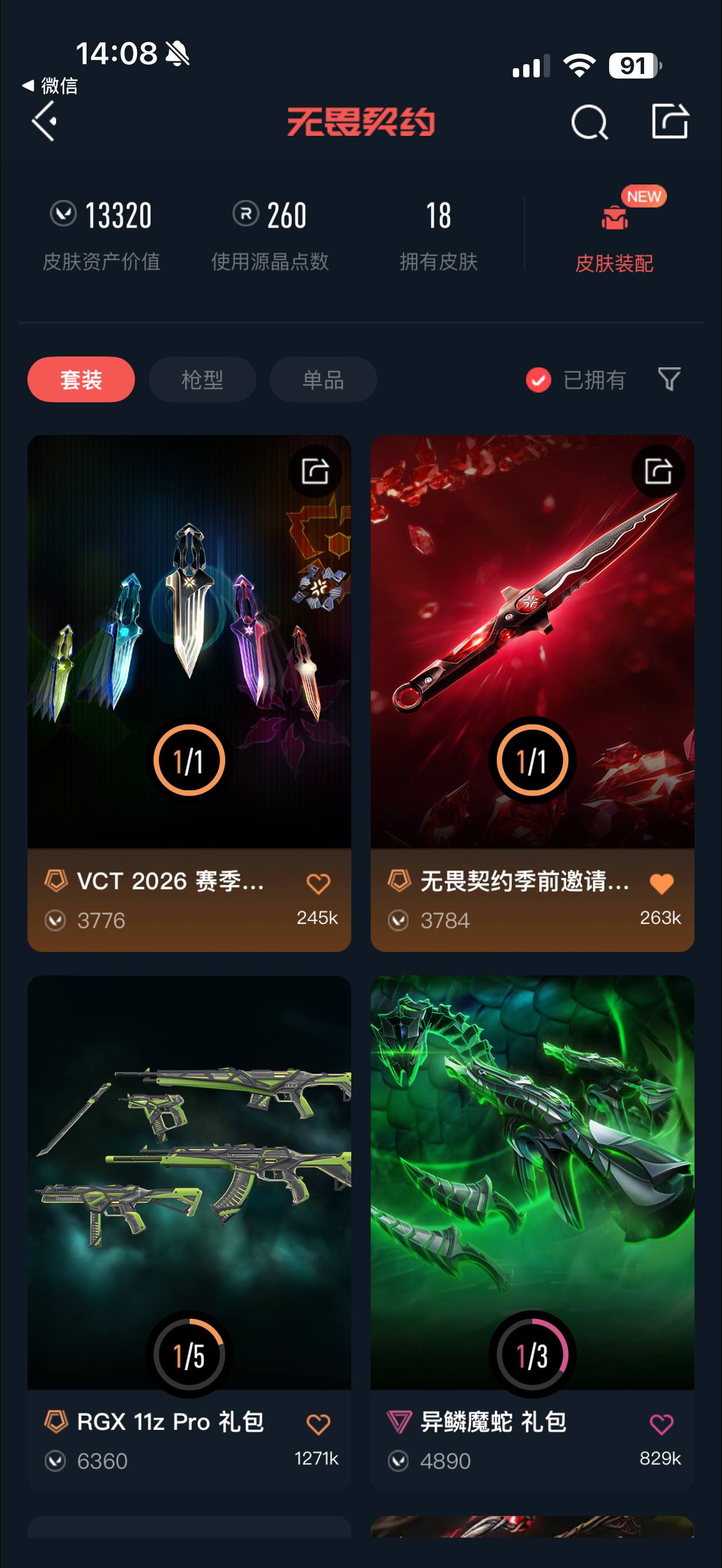Image resolution: width=722 pixels, height=1568 pixels.
Task: Select the 套装 tab
Action: coord(81,379)
